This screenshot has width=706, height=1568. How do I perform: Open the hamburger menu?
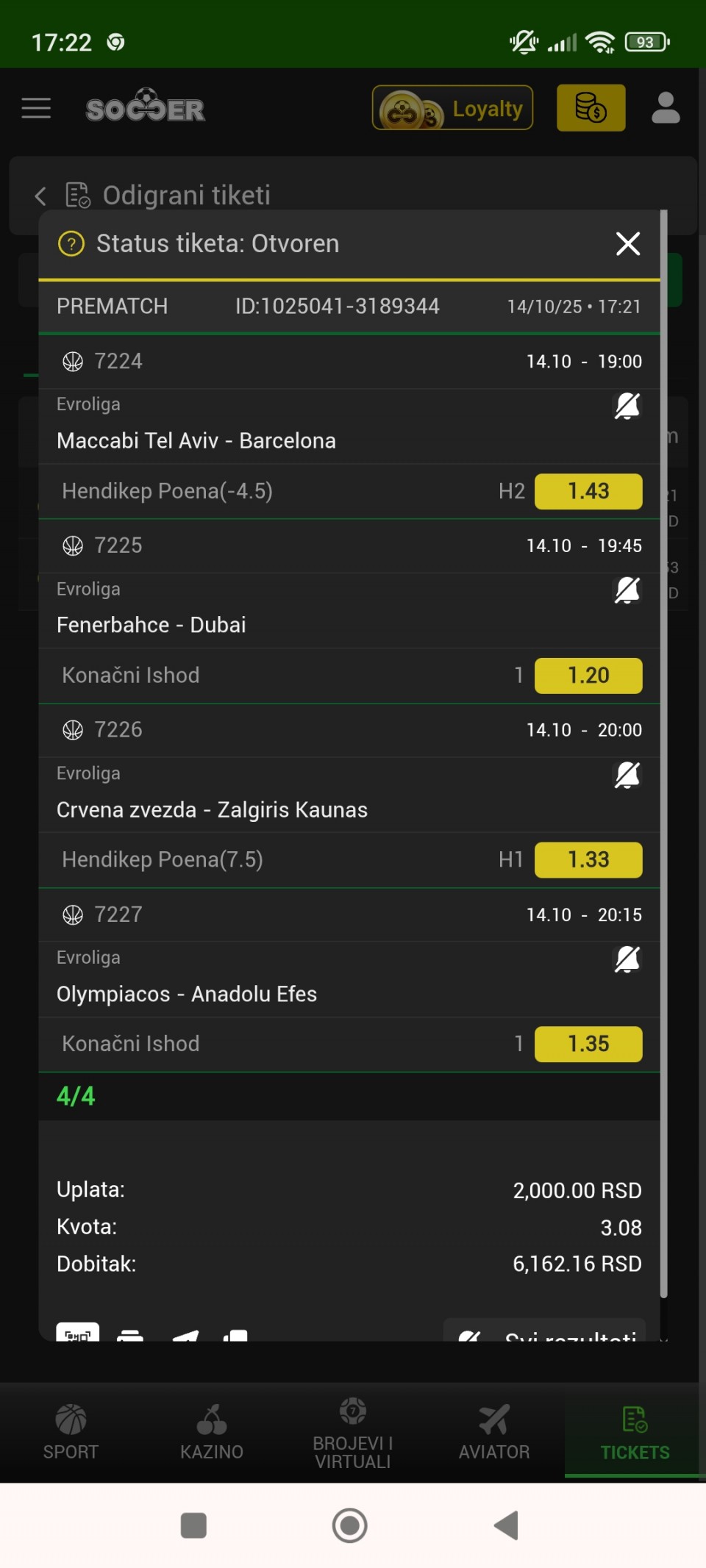(36, 109)
